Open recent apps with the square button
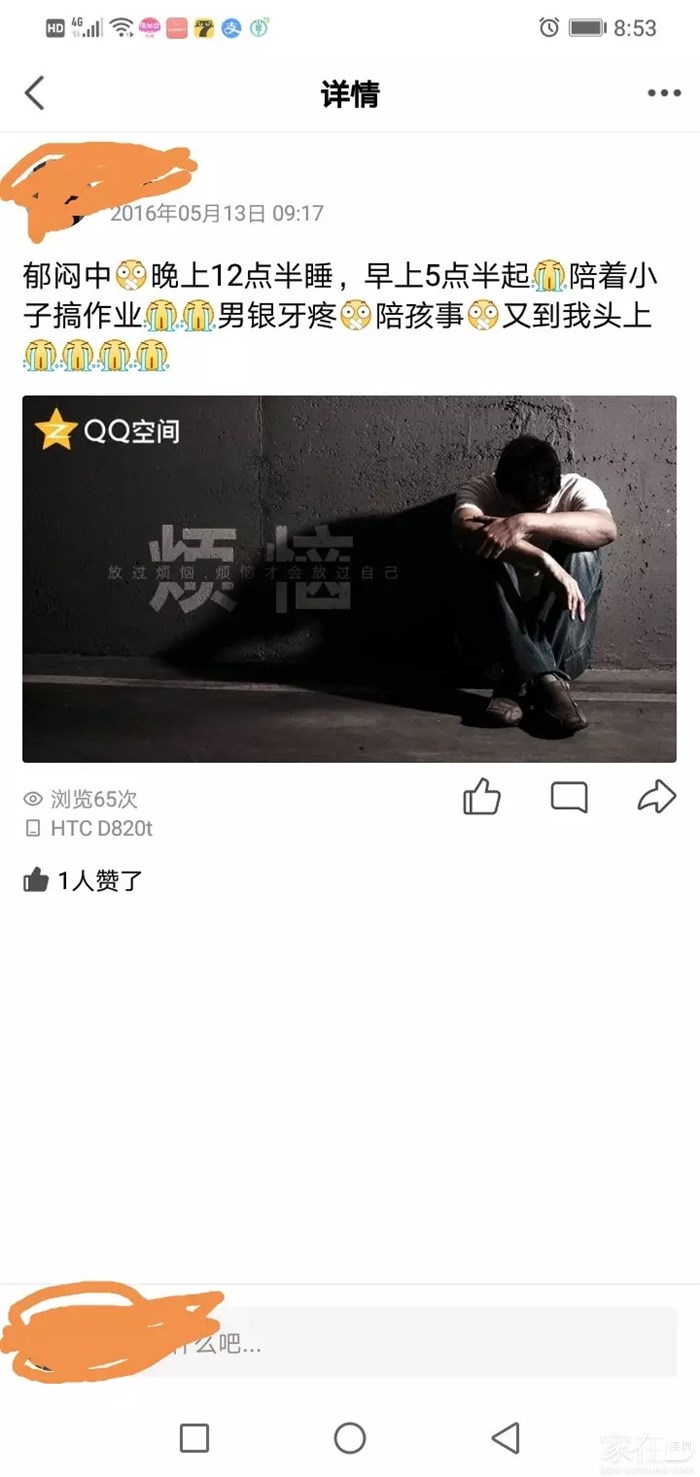 [194, 1438]
